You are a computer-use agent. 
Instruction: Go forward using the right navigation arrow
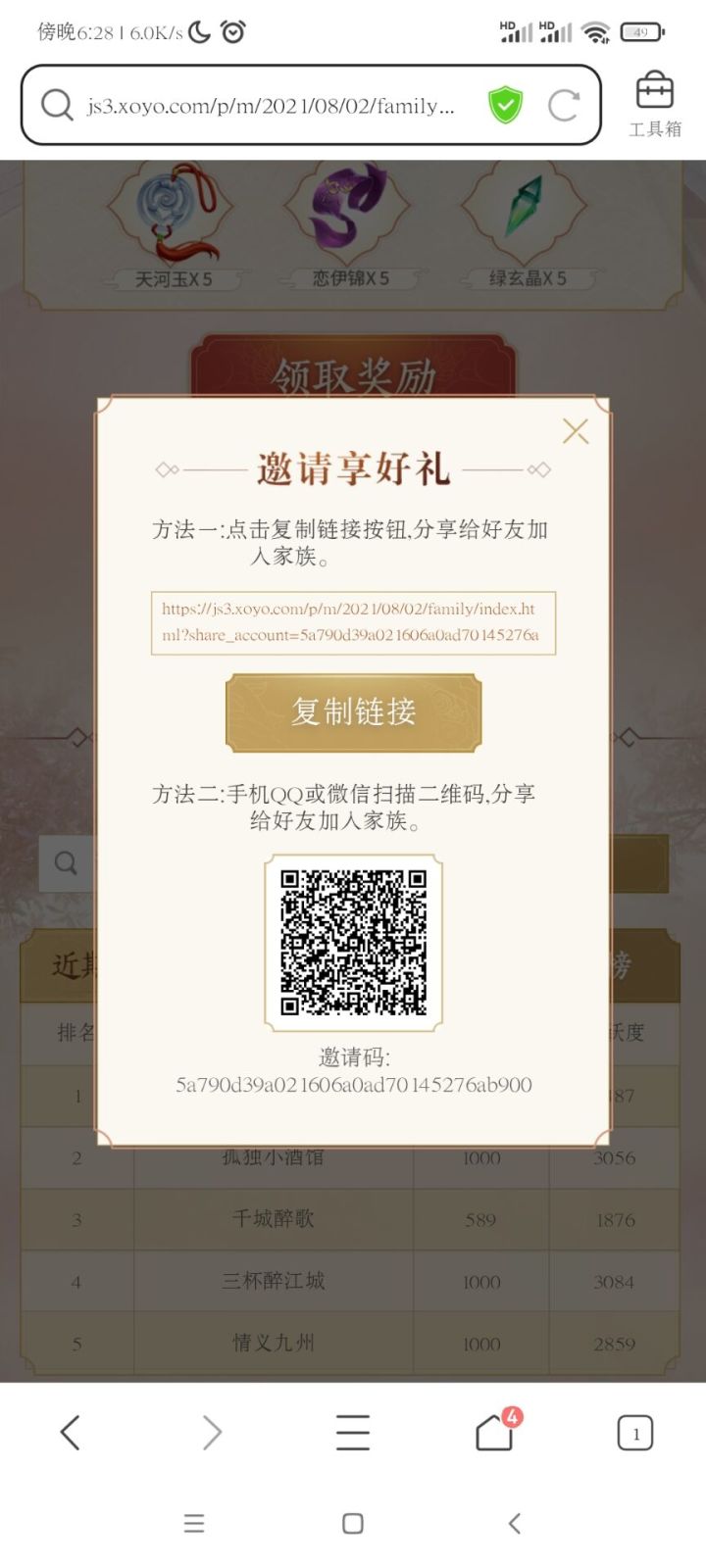coord(212,1431)
